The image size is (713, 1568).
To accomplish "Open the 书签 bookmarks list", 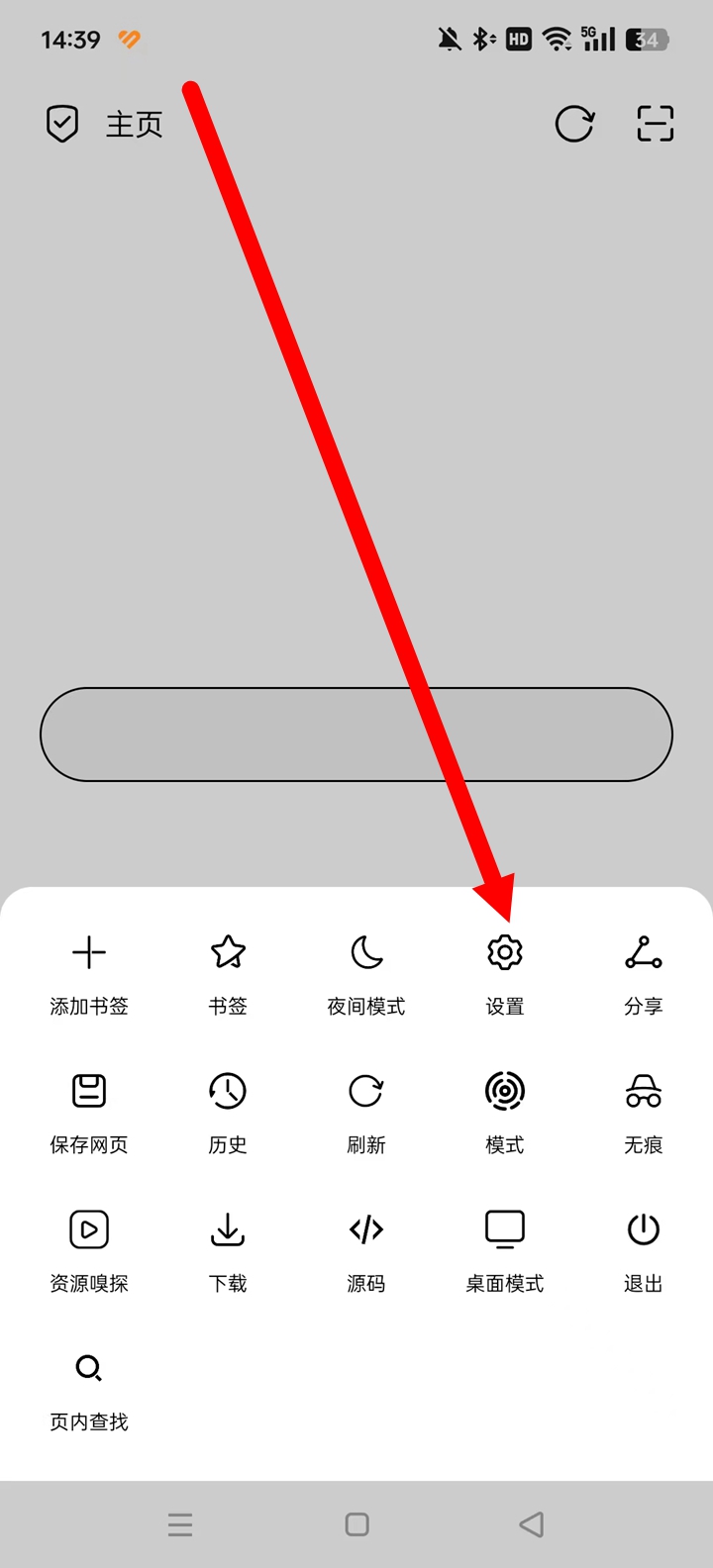I will tap(228, 973).
